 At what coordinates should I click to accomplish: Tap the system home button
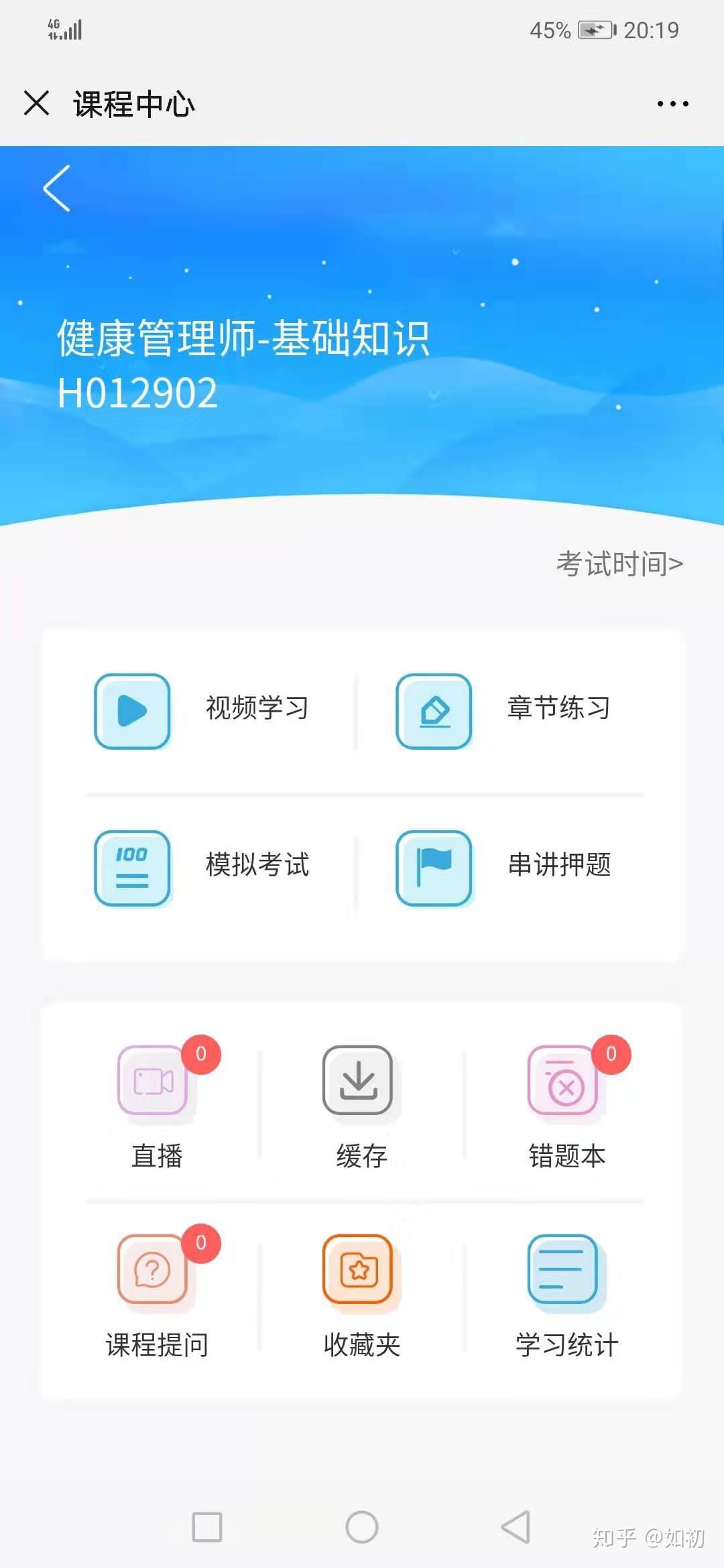click(x=362, y=1527)
